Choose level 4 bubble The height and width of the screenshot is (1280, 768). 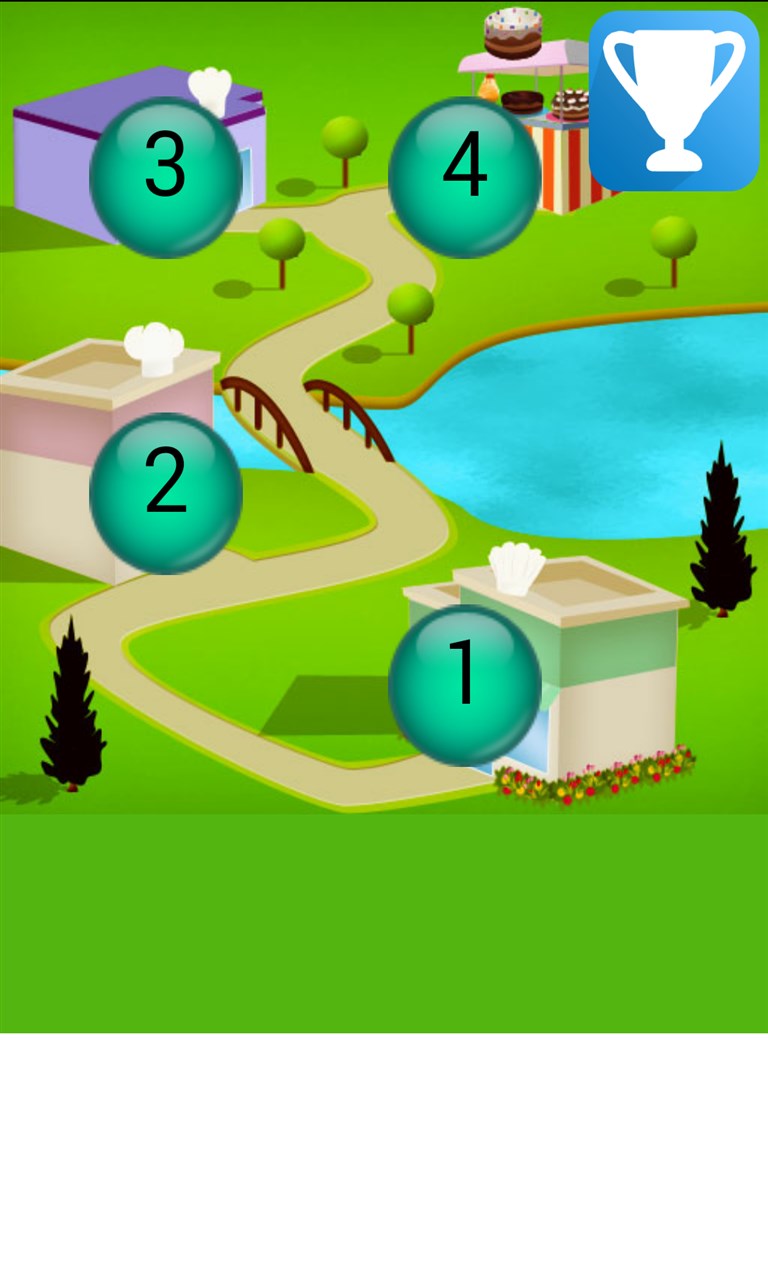coord(465,176)
